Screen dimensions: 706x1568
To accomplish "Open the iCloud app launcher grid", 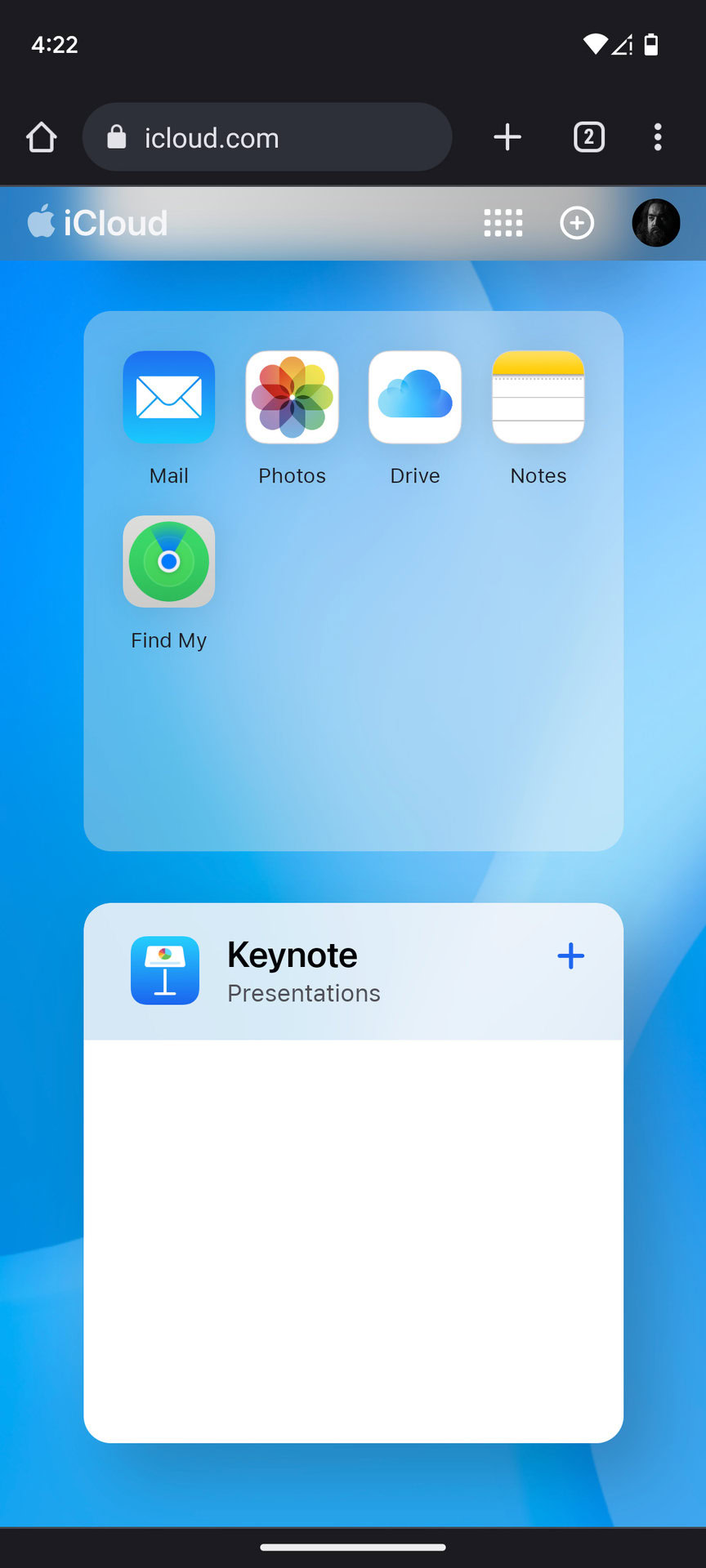I will point(503,223).
